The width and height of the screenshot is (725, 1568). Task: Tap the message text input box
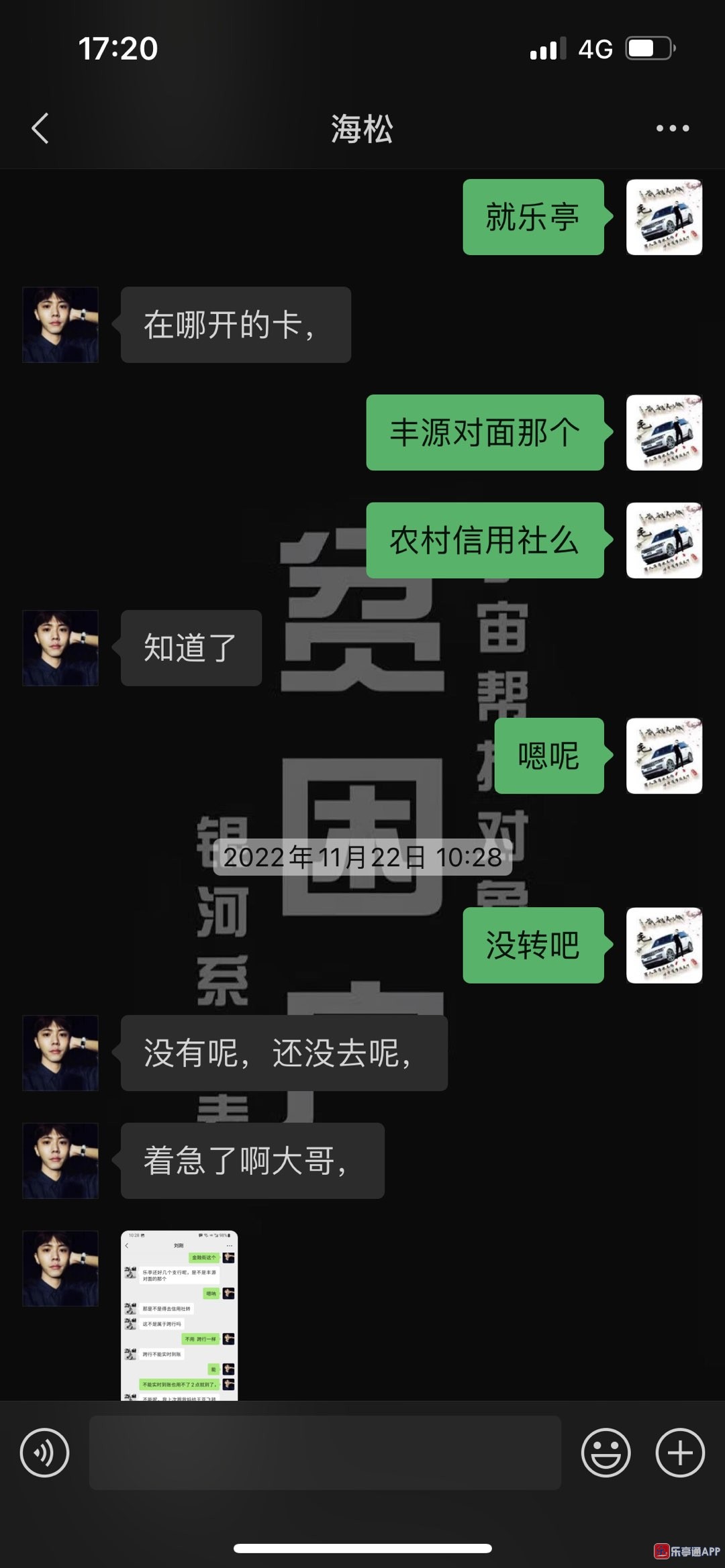click(x=325, y=1453)
